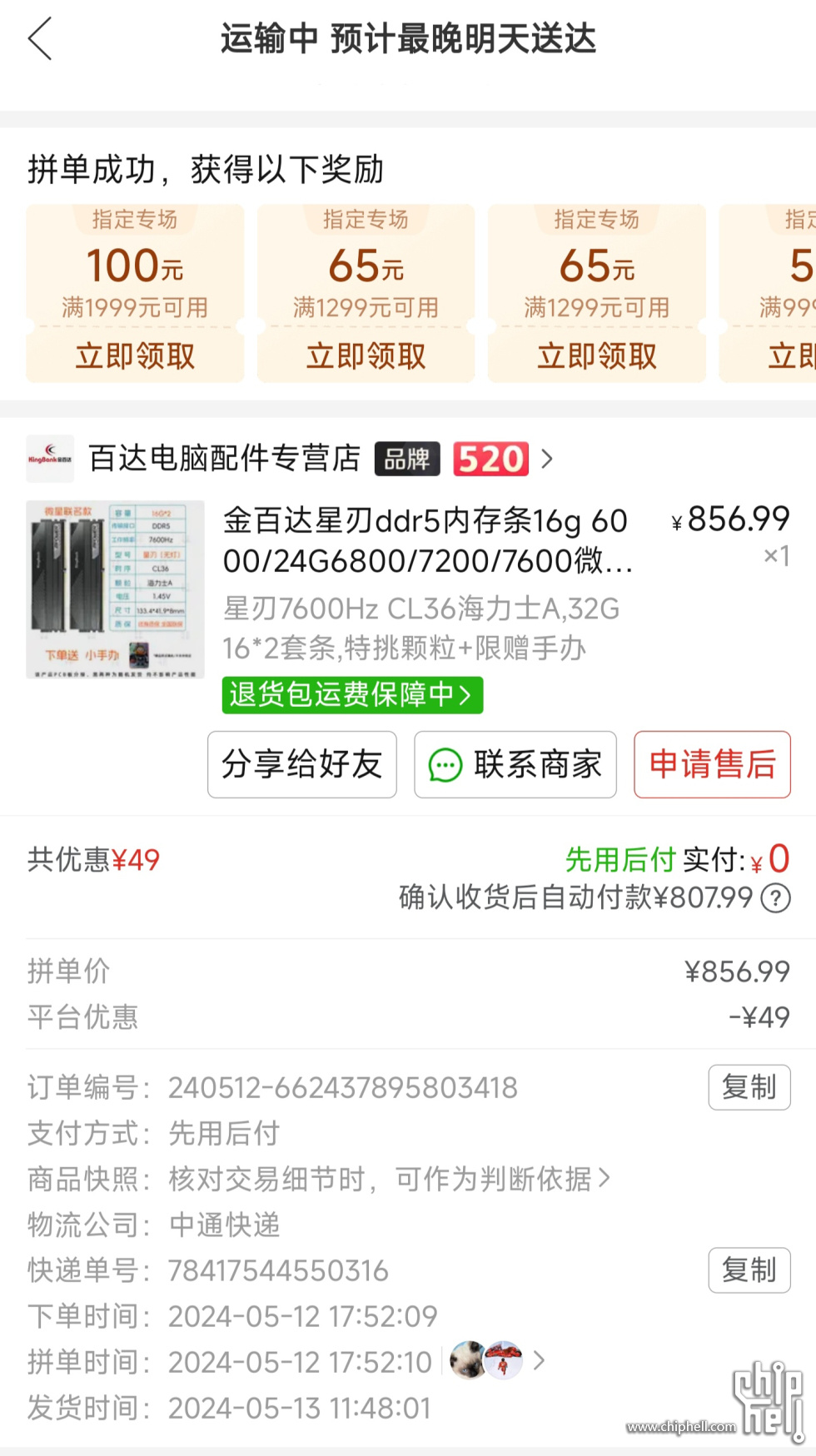The height and width of the screenshot is (1456, 816).
Task: Open the help icon beside 自动付款¥807.99
Action: [x=776, y=898]
